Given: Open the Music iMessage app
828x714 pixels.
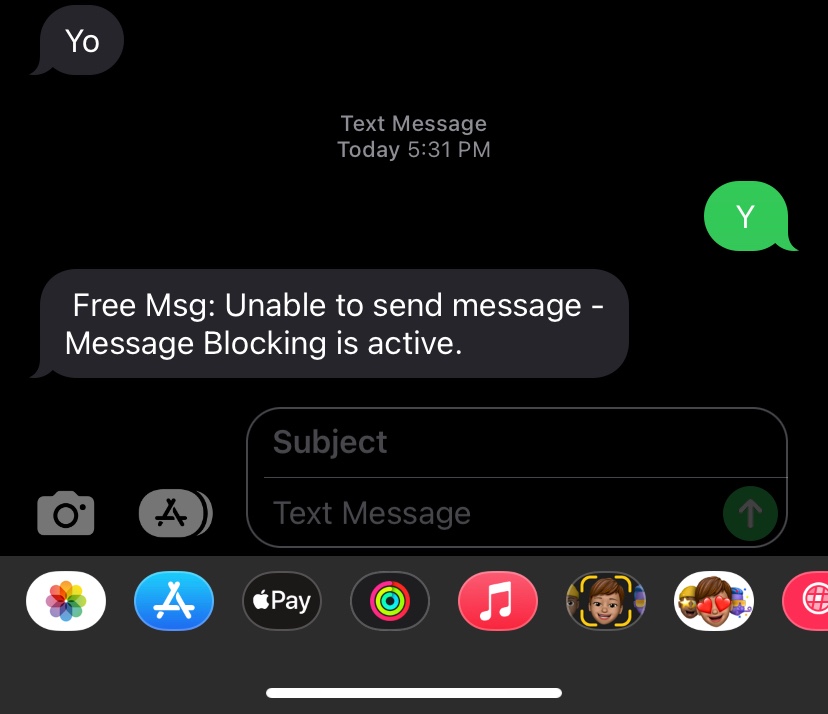Looking at the screenshot, I should tap(498, 601).
